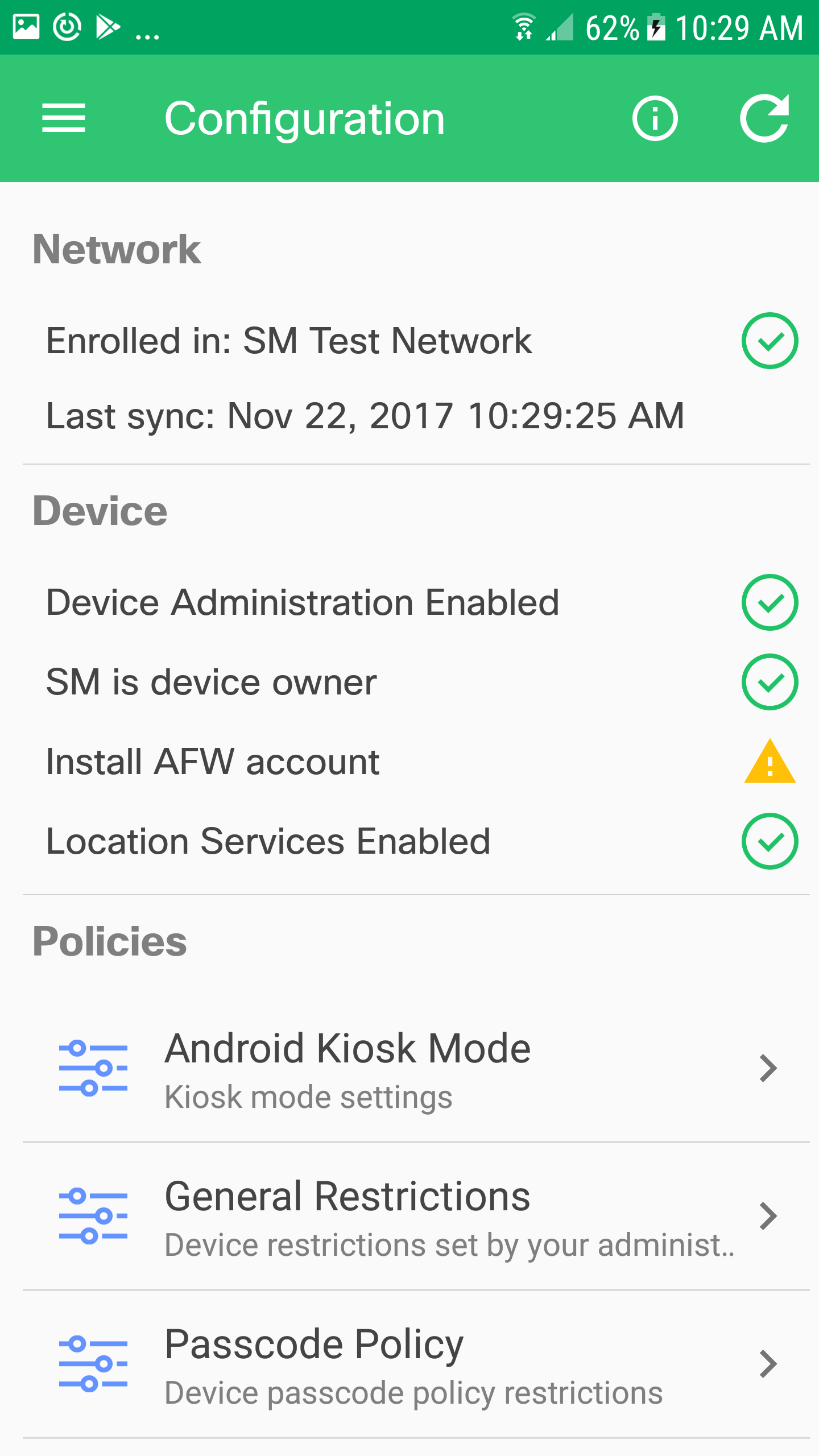Tap the info icon in the toolbar
This screenshot has width=819, height=1456.
pyautogui.click(x=655, y=118)
